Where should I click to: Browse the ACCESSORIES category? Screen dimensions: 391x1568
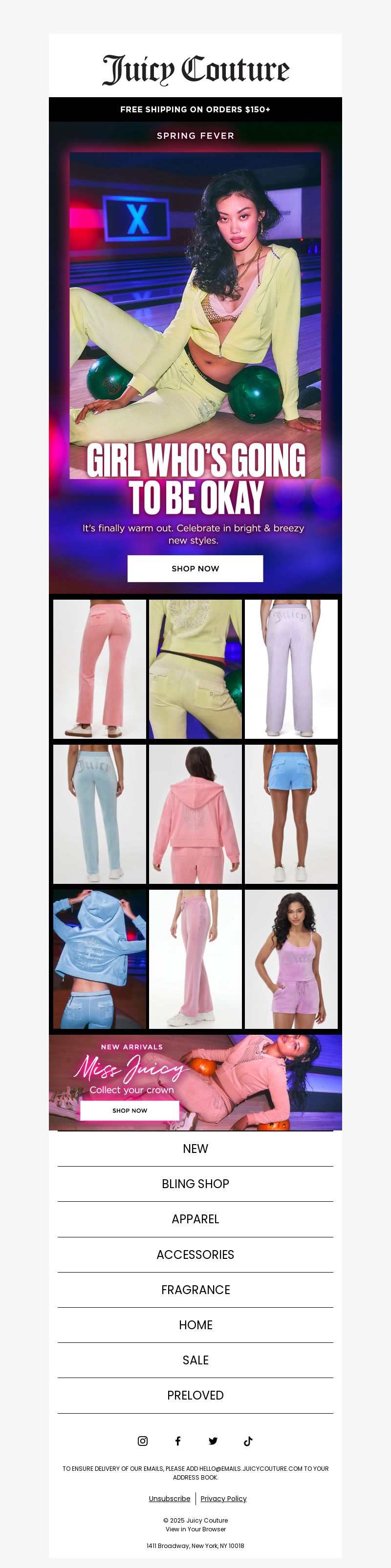coord(195,1254)
